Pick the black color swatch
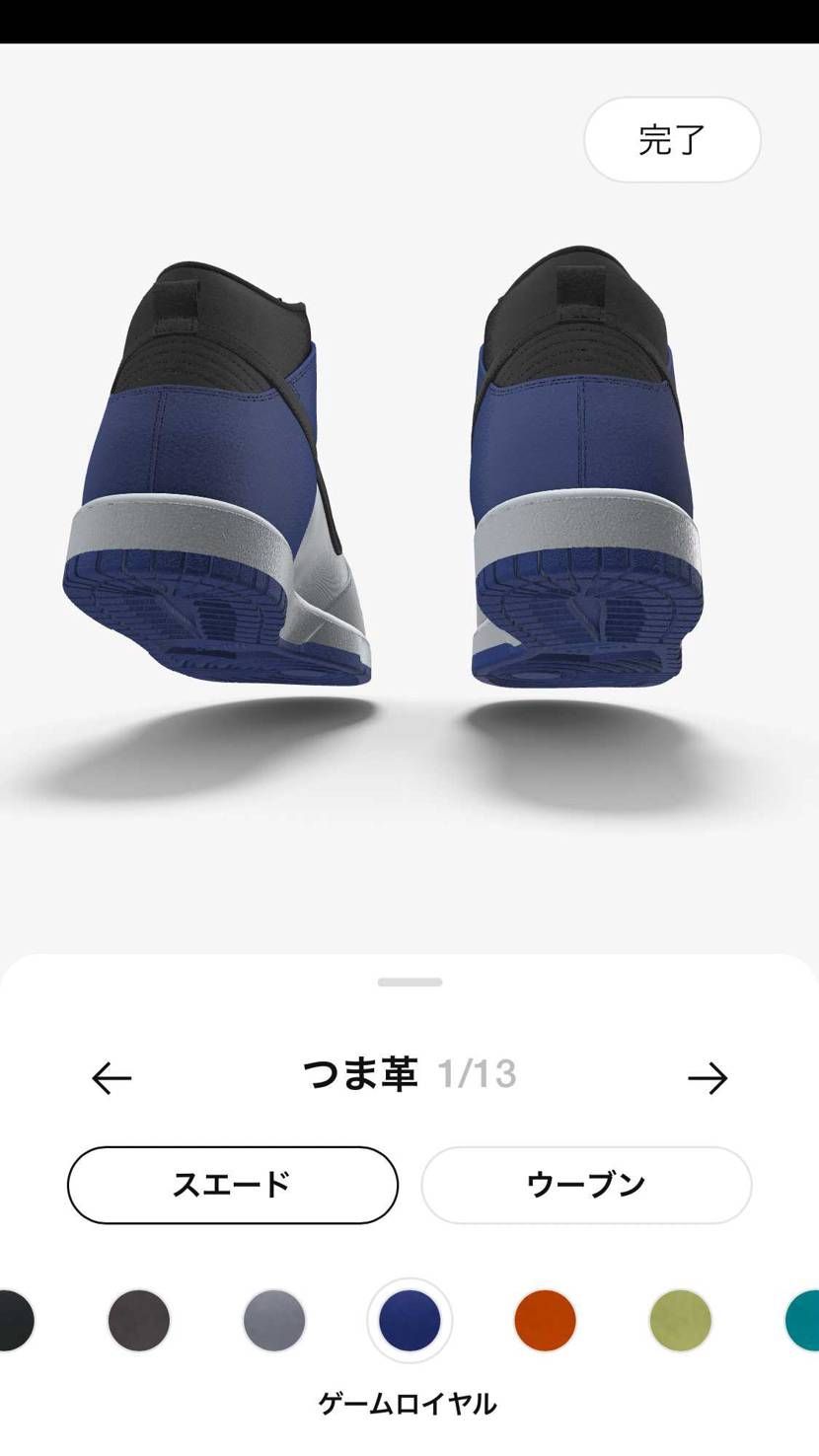 coord(14,1322)
